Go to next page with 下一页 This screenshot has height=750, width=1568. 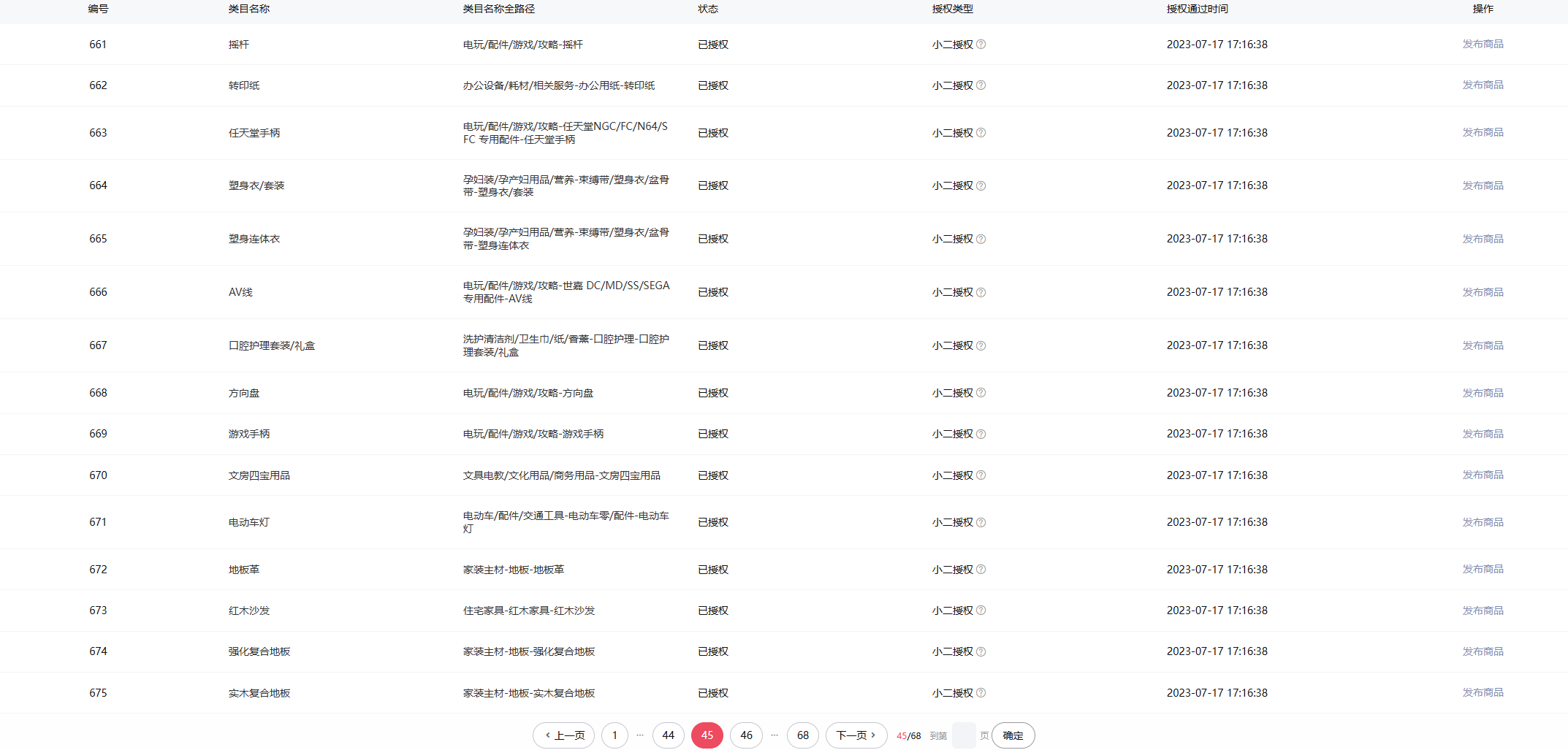pos(856,735)
